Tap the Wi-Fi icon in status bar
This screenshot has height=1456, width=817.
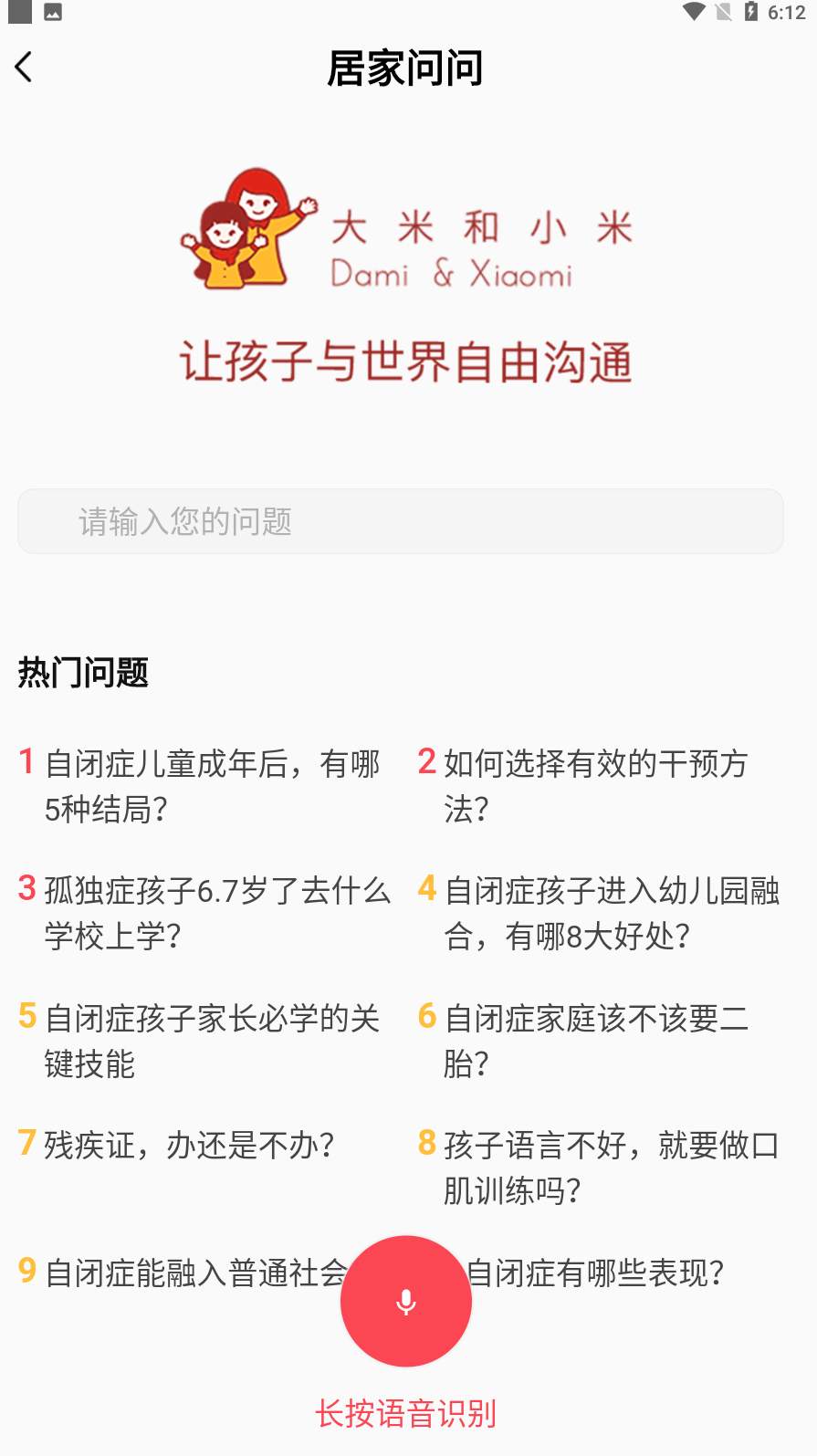tap(696, 13)
